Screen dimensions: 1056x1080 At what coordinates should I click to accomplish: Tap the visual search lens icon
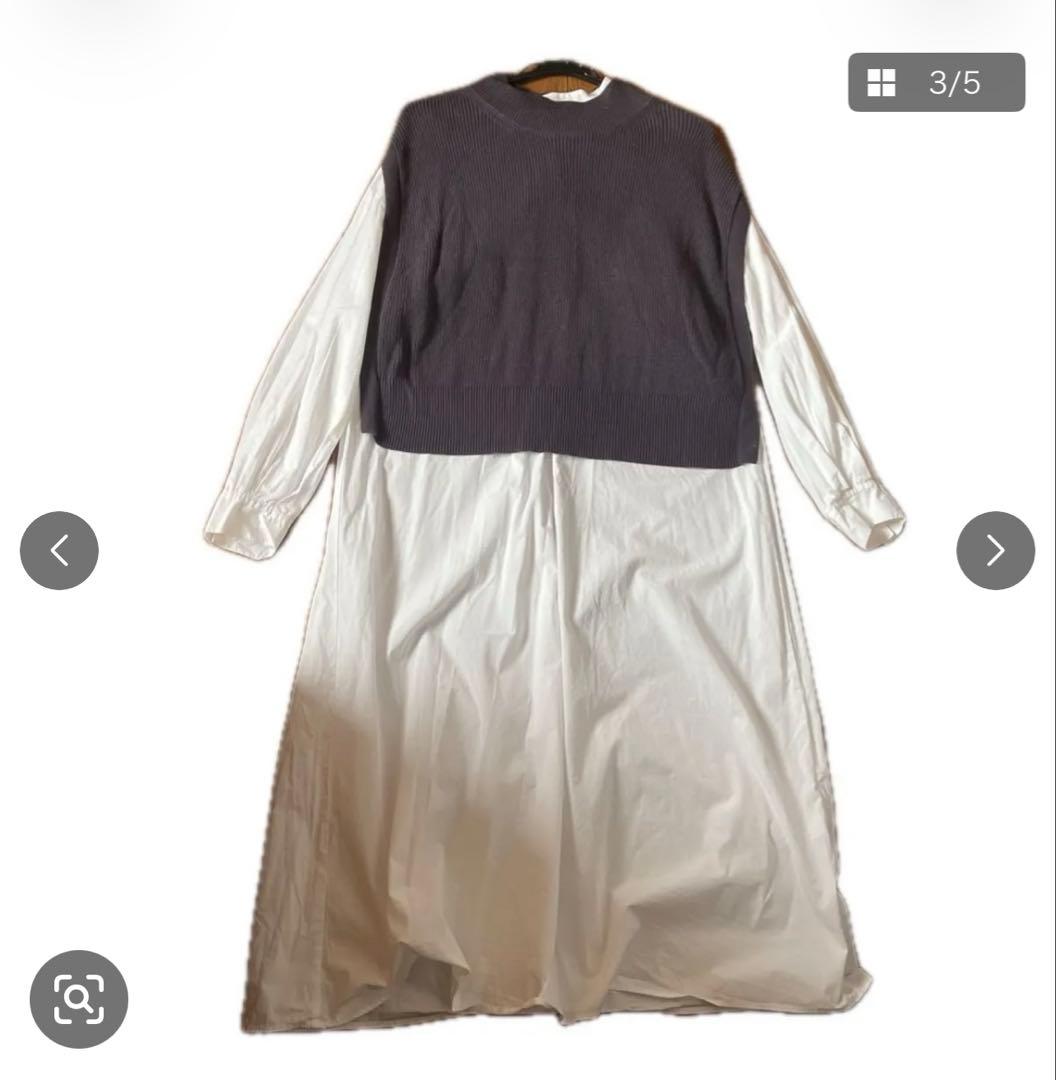pyautogui.click(x=79, y=999)
